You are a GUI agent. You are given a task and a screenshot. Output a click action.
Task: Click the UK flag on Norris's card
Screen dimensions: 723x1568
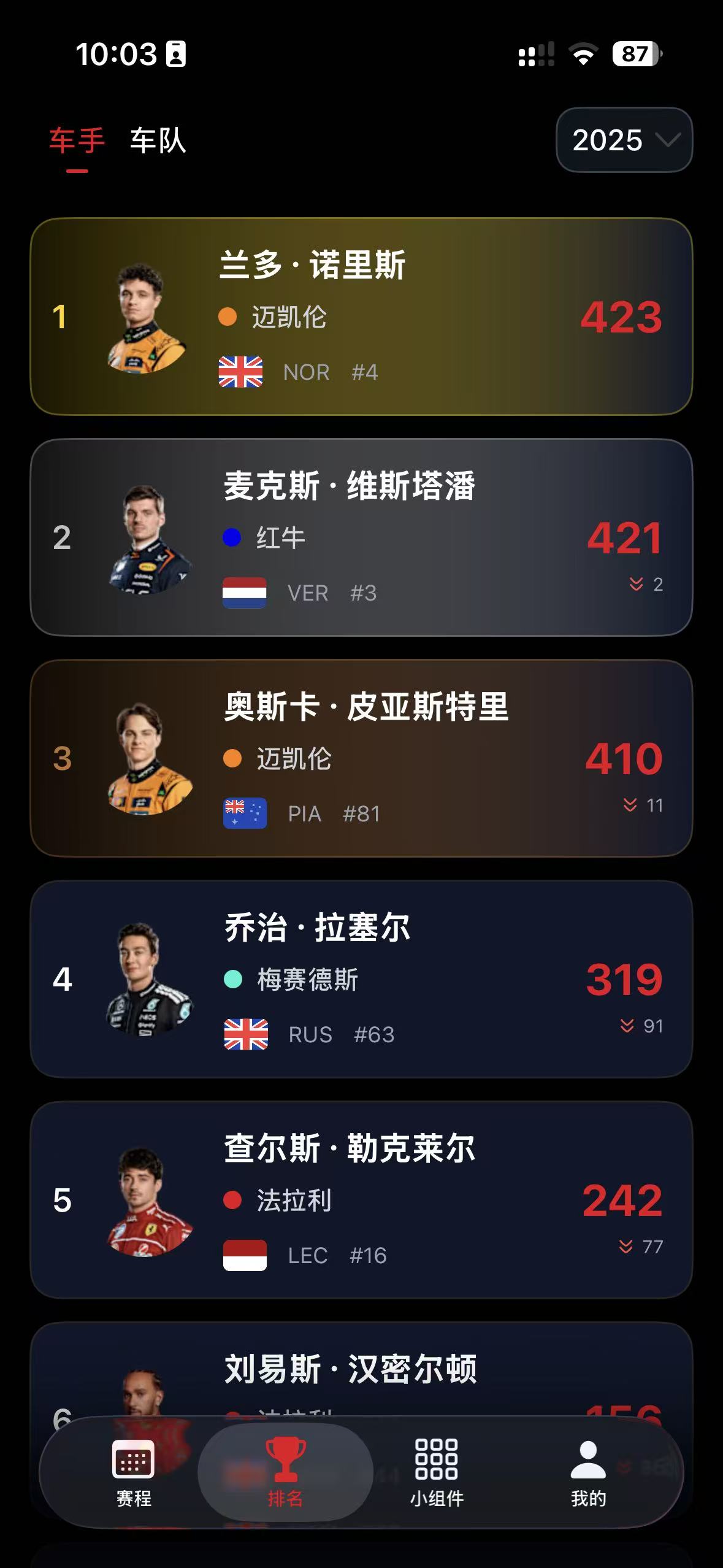pyautogui.click(x=242, y=370)
